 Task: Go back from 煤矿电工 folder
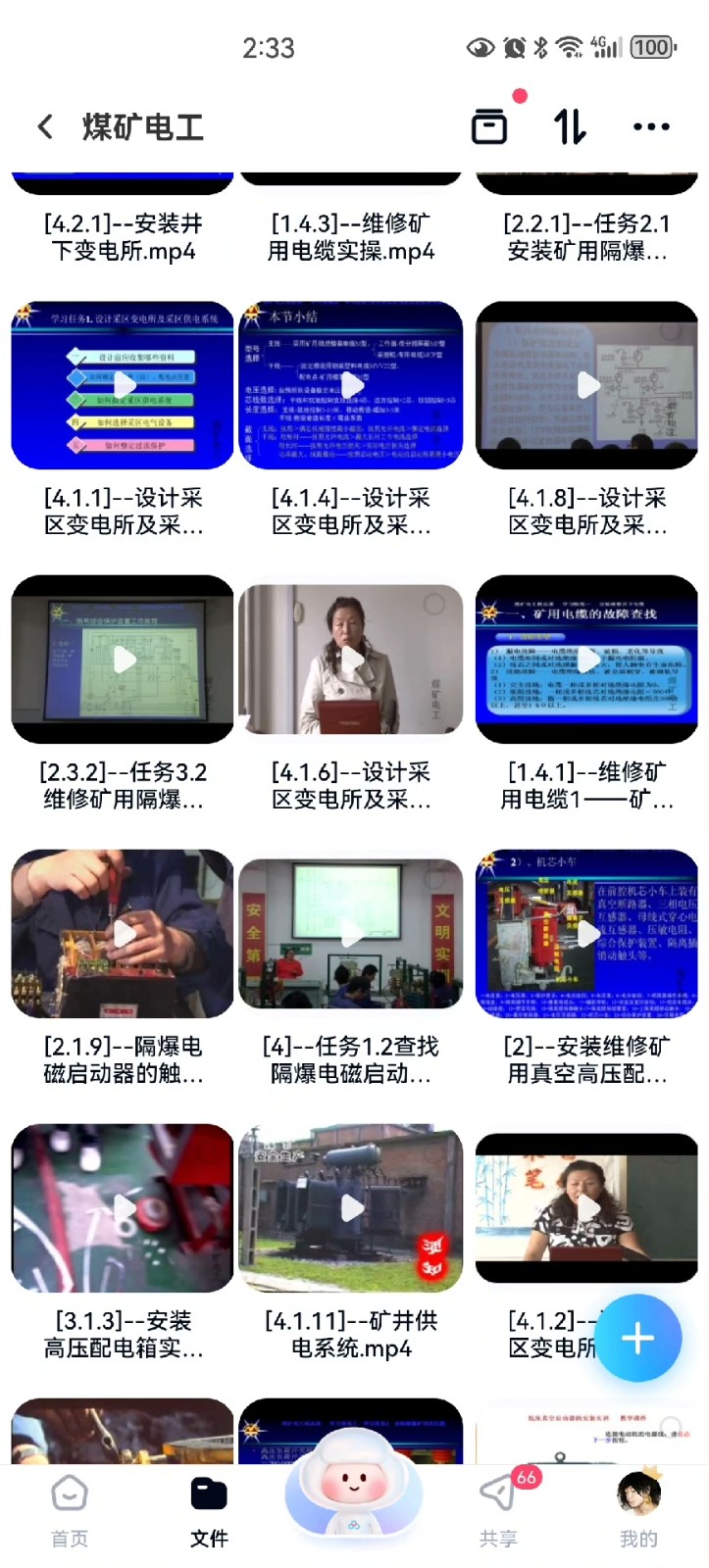tap(45, 126)
